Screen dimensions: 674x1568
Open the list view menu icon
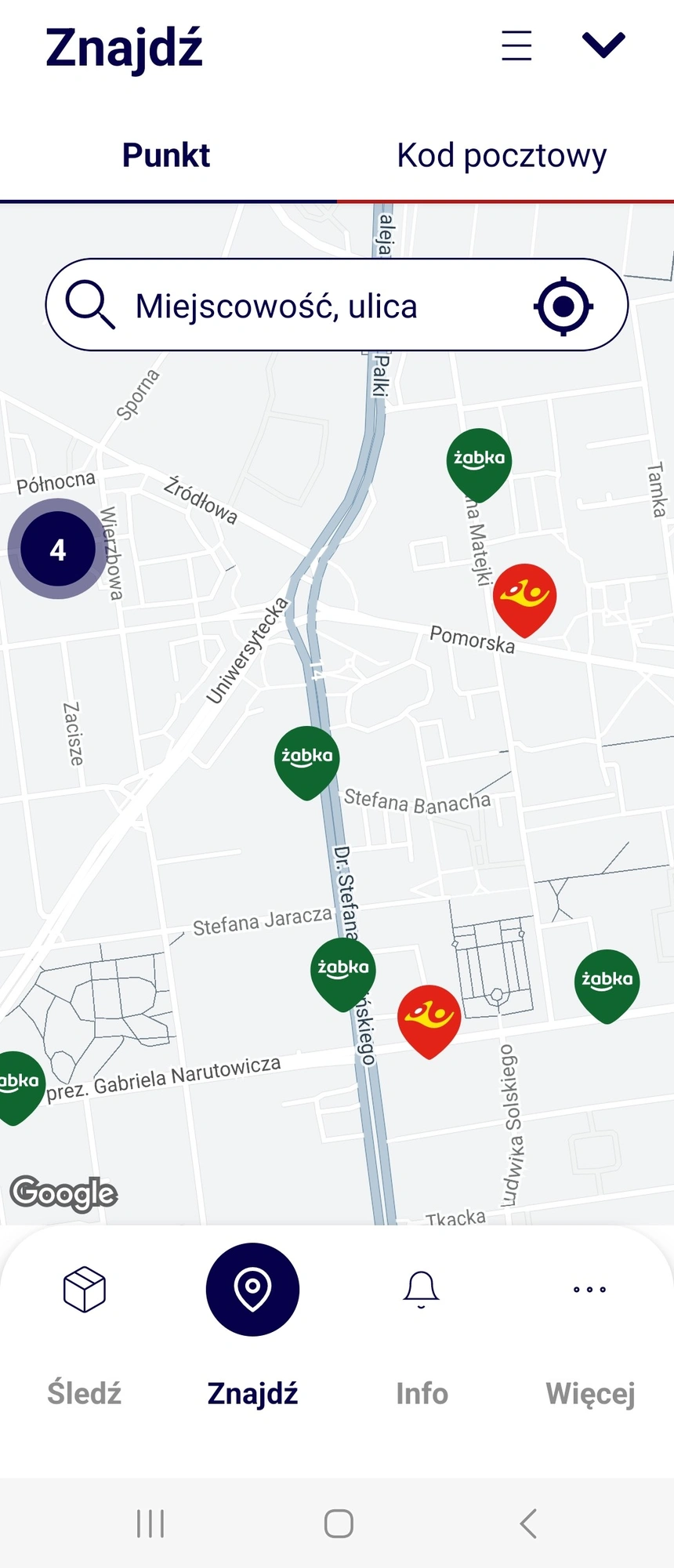click(x=516, y=45)
